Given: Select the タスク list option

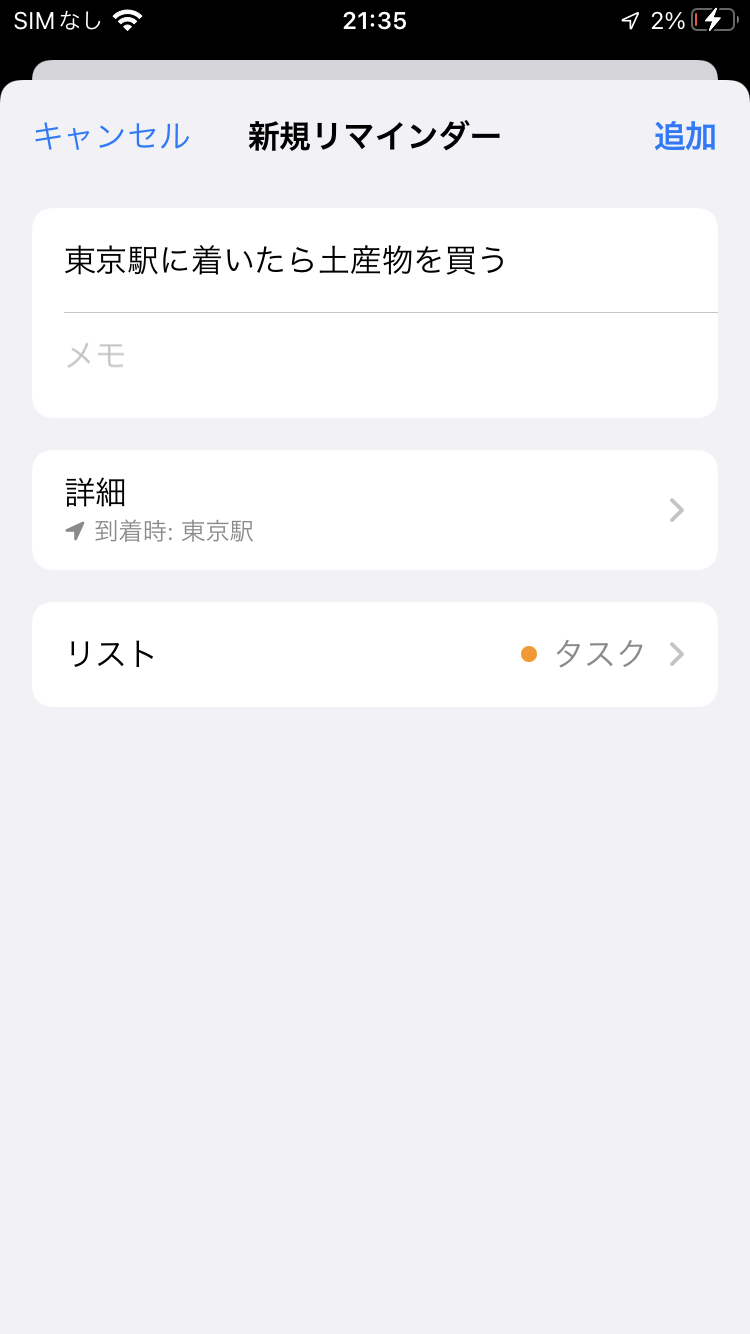Looking at the screenshot, I should coord(598,654).
